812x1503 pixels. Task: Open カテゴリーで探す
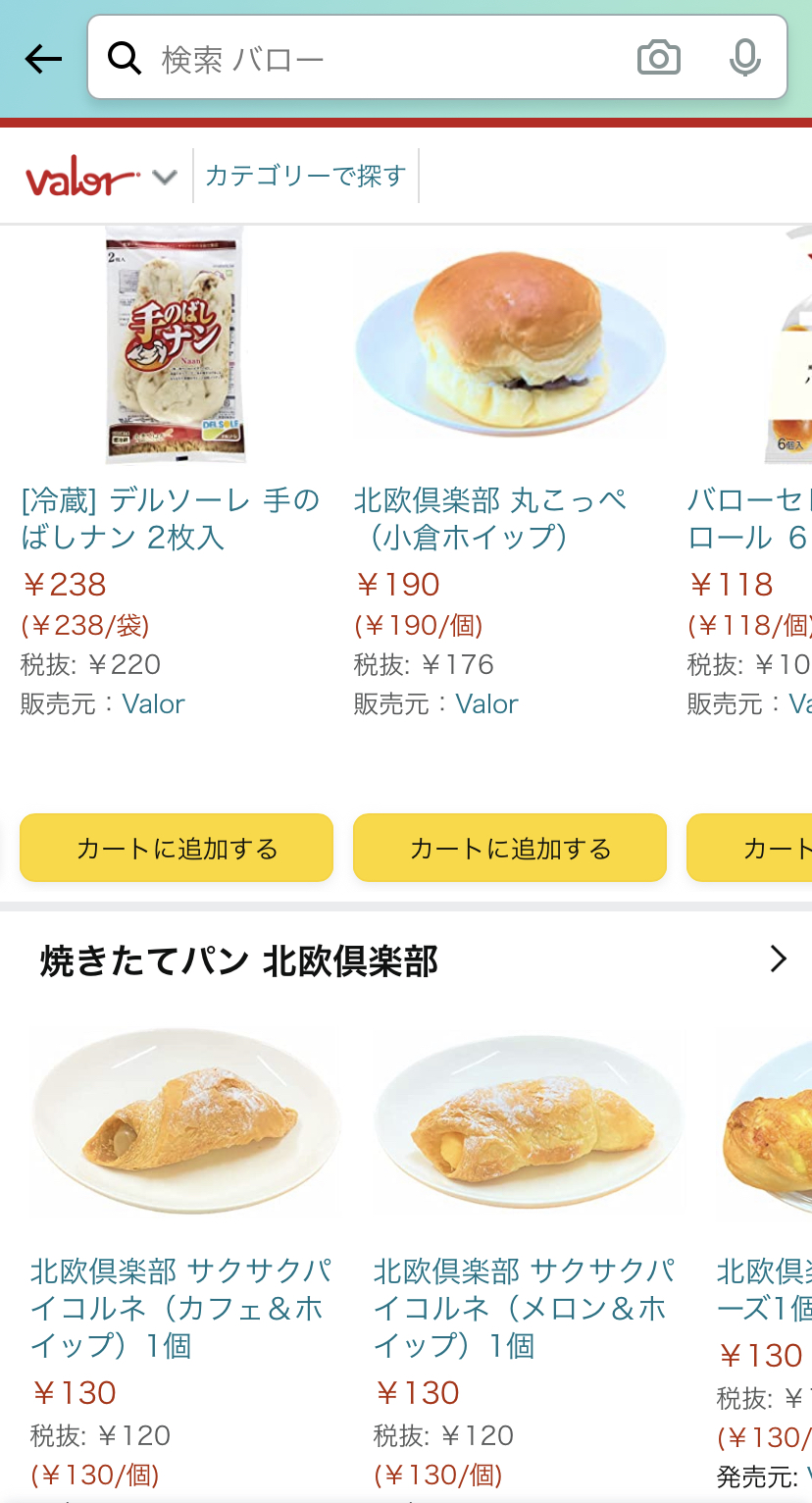305,176
